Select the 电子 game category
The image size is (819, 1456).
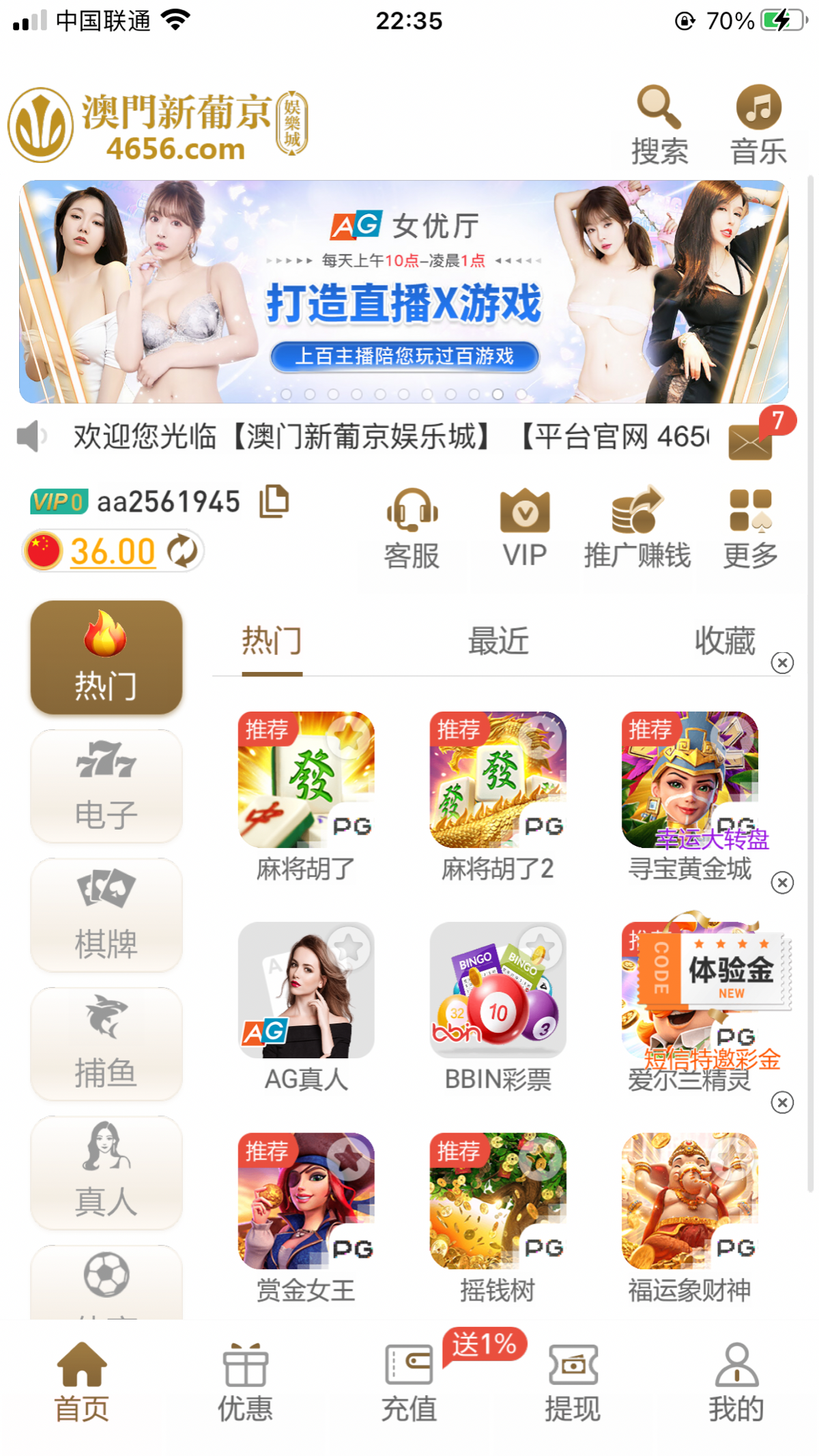click(x=106, y=786)
